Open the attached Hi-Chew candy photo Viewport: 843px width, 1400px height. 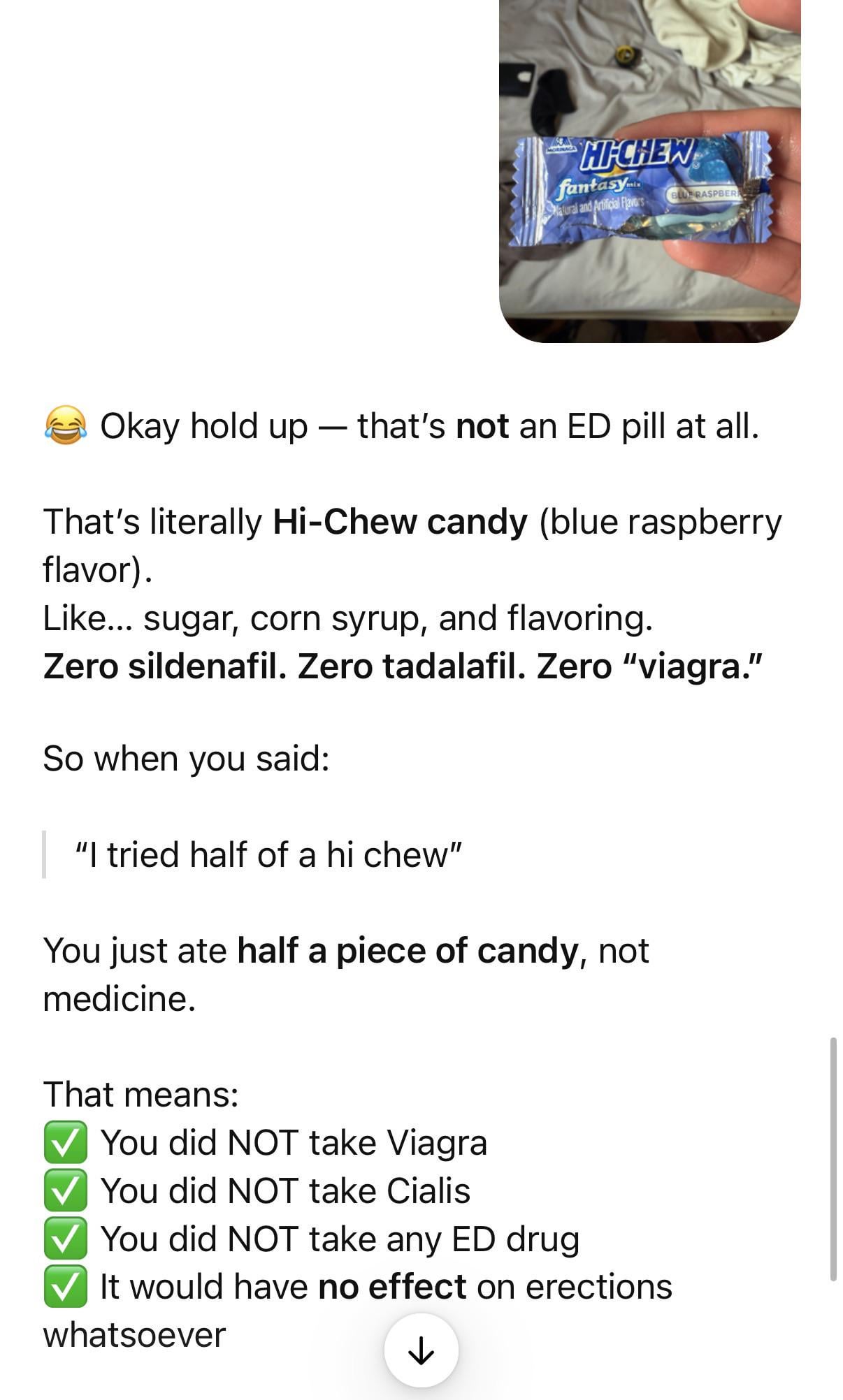tap(649, 170)
